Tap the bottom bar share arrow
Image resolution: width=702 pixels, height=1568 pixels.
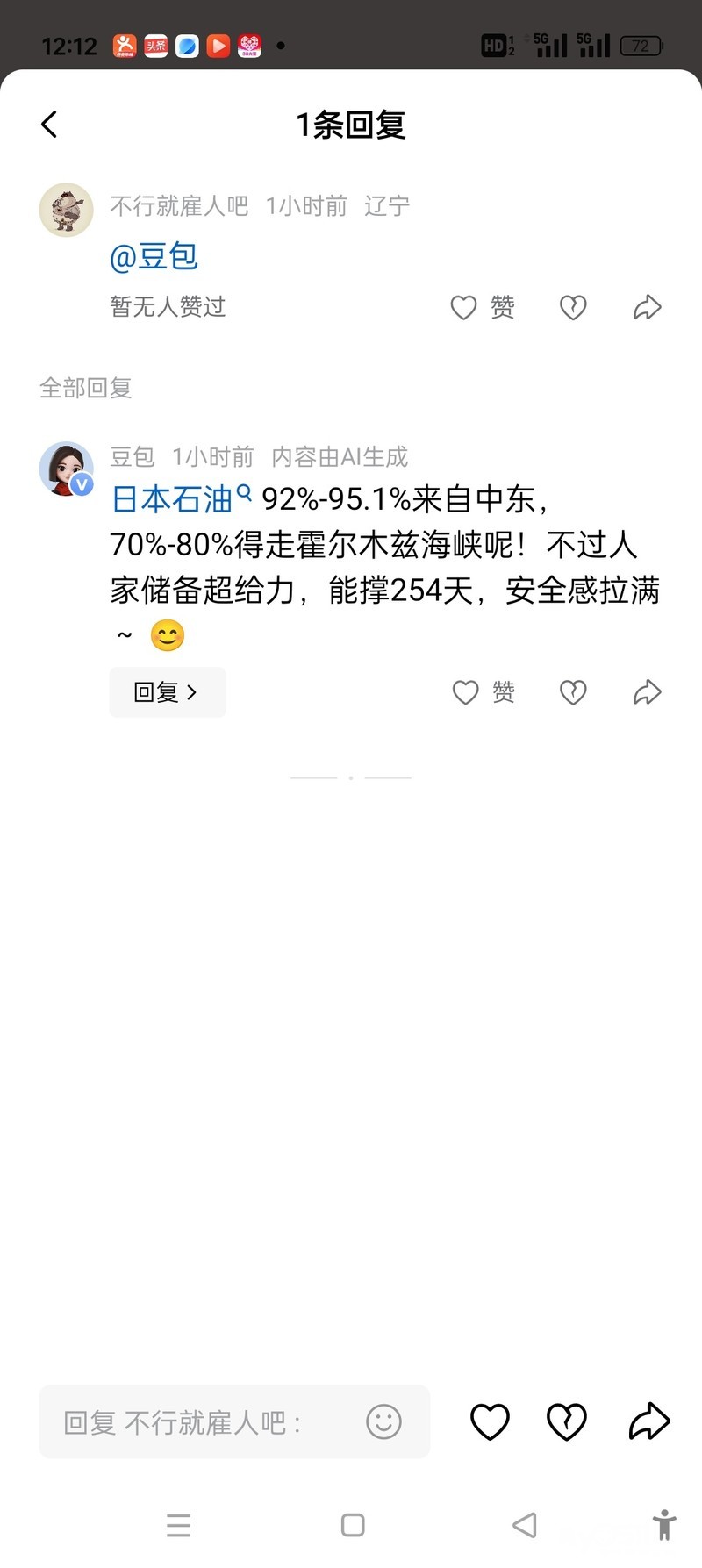pos(649,1422)
